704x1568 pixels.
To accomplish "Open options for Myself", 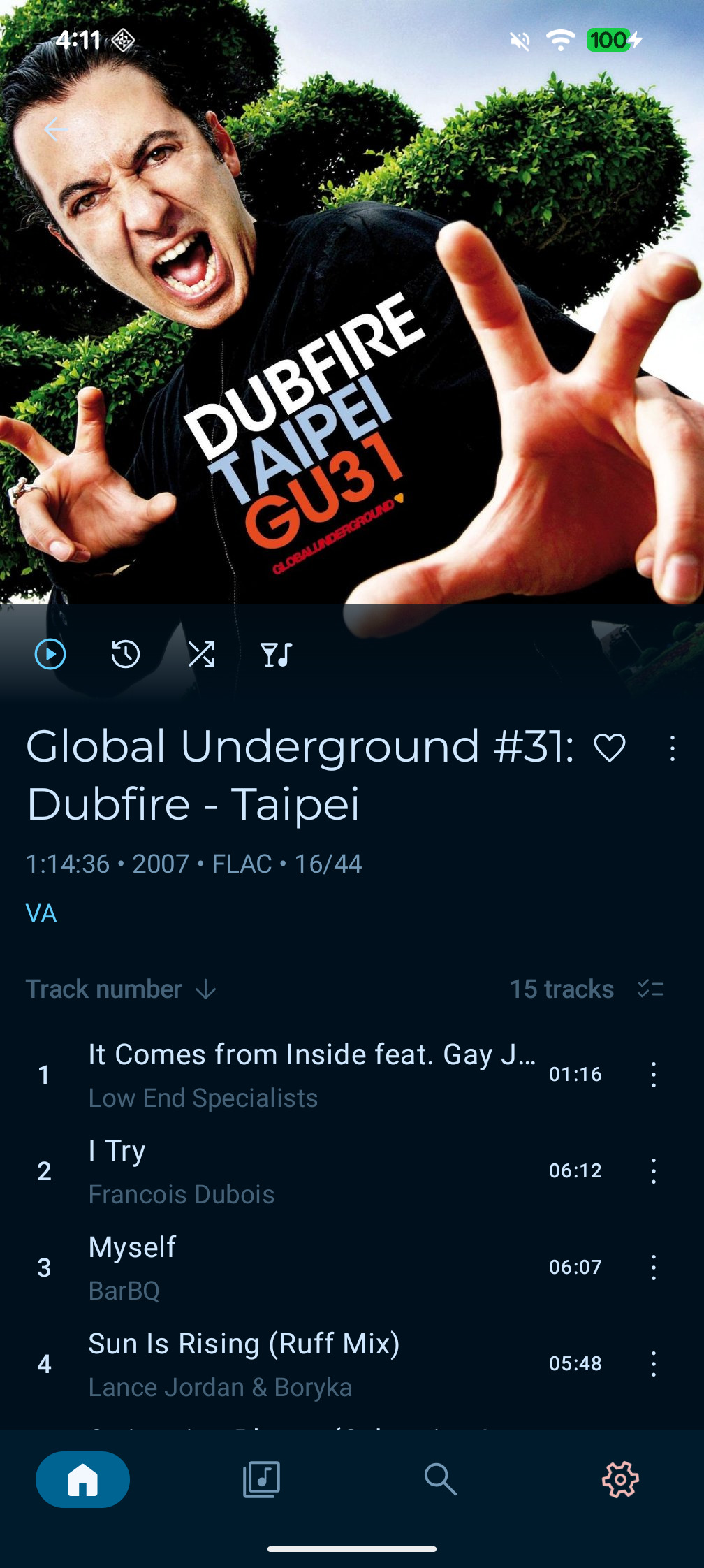I will (x=653, y=1268).
